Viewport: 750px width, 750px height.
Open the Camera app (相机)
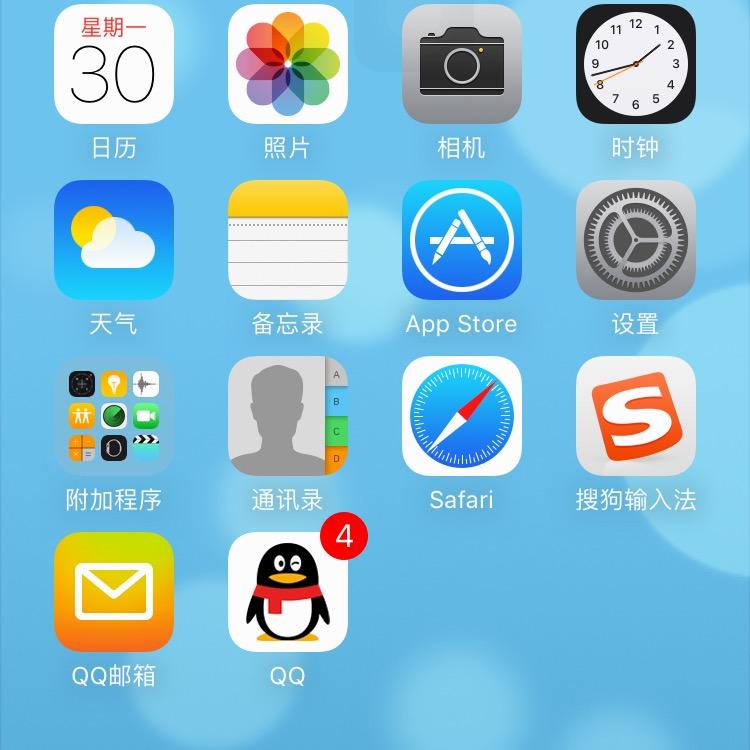click(462, 64)
